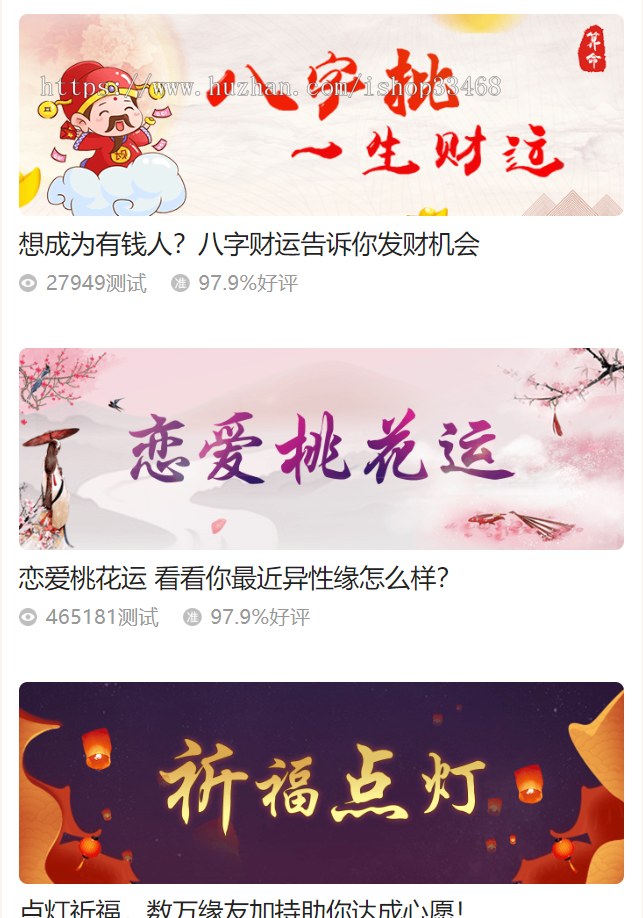Open the 恋爱桃花运 看看你最近异性缘怎么样？ title
Image resolution: width=643 pixels, height=918 pixels.
pyautogui.click(x=233, y=578)
